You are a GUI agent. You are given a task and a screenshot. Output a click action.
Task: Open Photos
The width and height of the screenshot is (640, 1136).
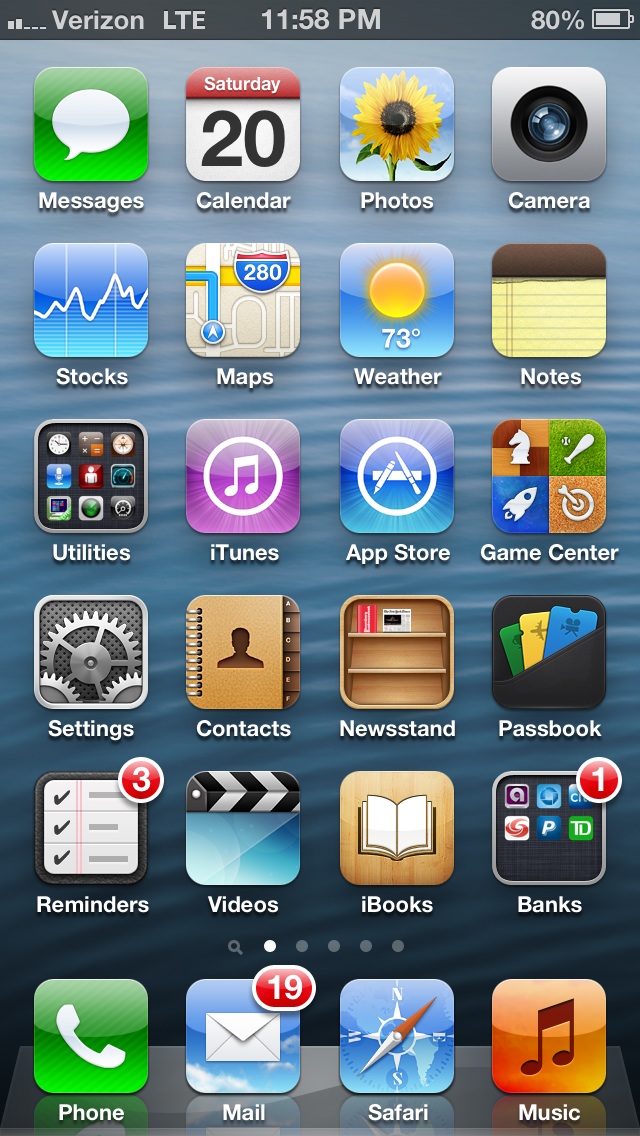[x=396, y=124]
